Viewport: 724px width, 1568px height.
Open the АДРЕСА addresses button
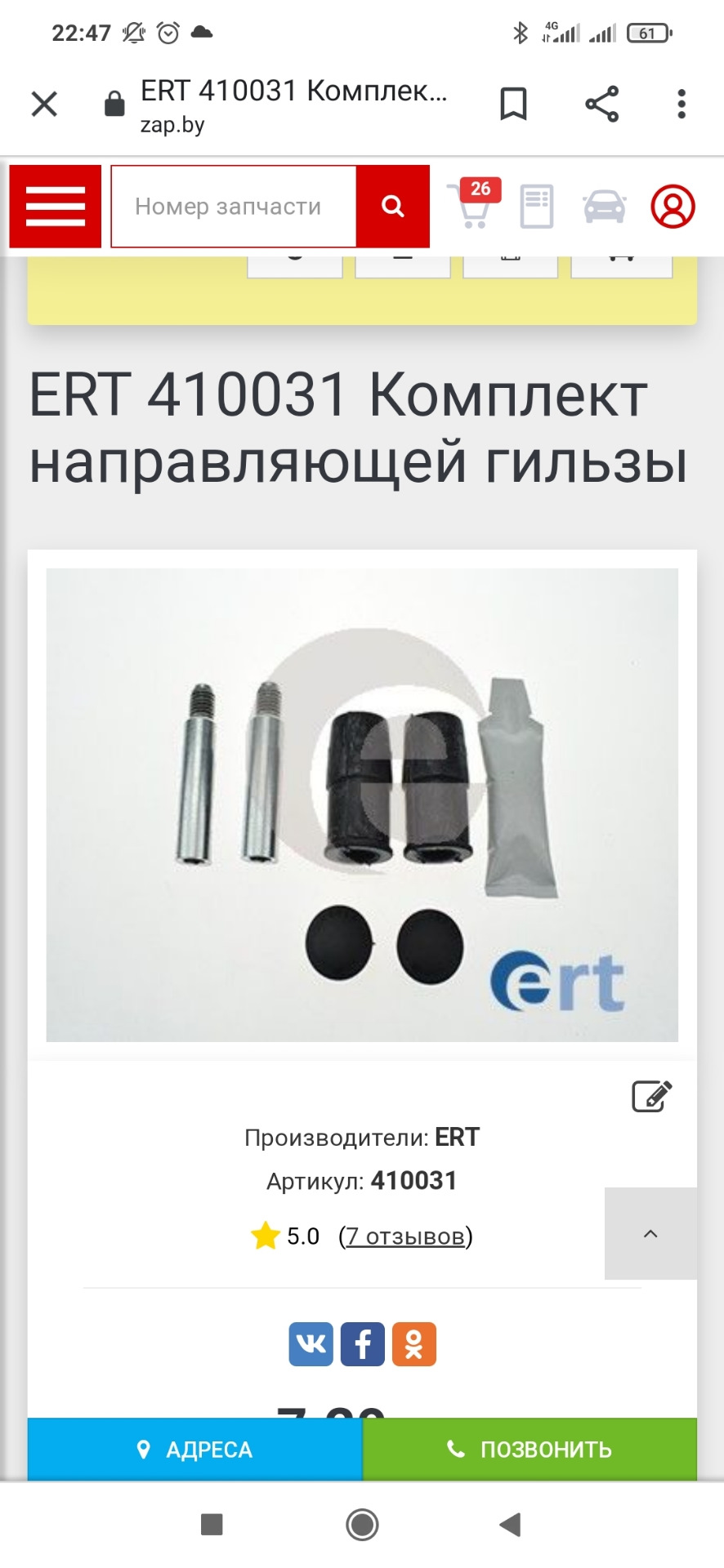194,1450
